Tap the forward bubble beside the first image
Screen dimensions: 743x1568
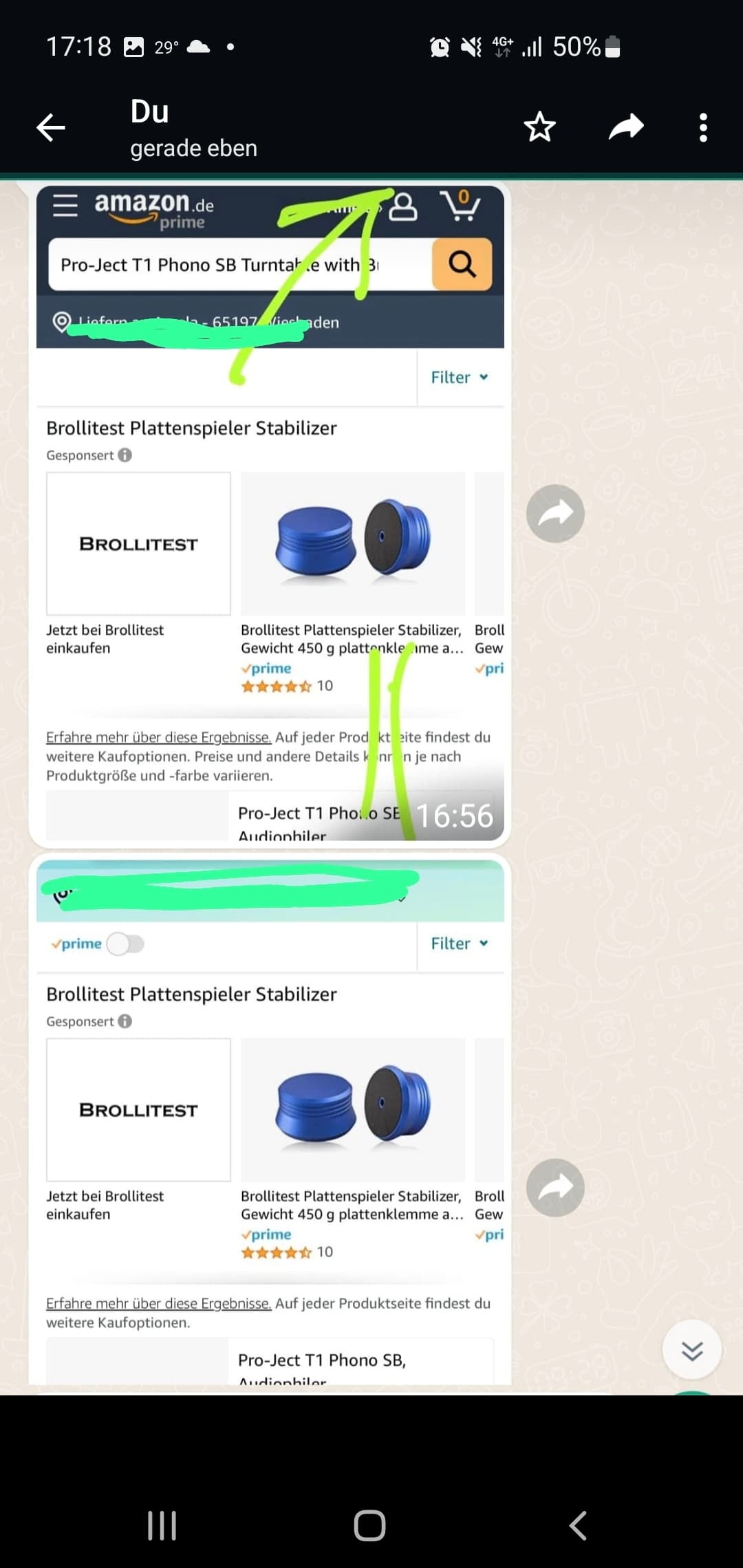coord(555,514)
